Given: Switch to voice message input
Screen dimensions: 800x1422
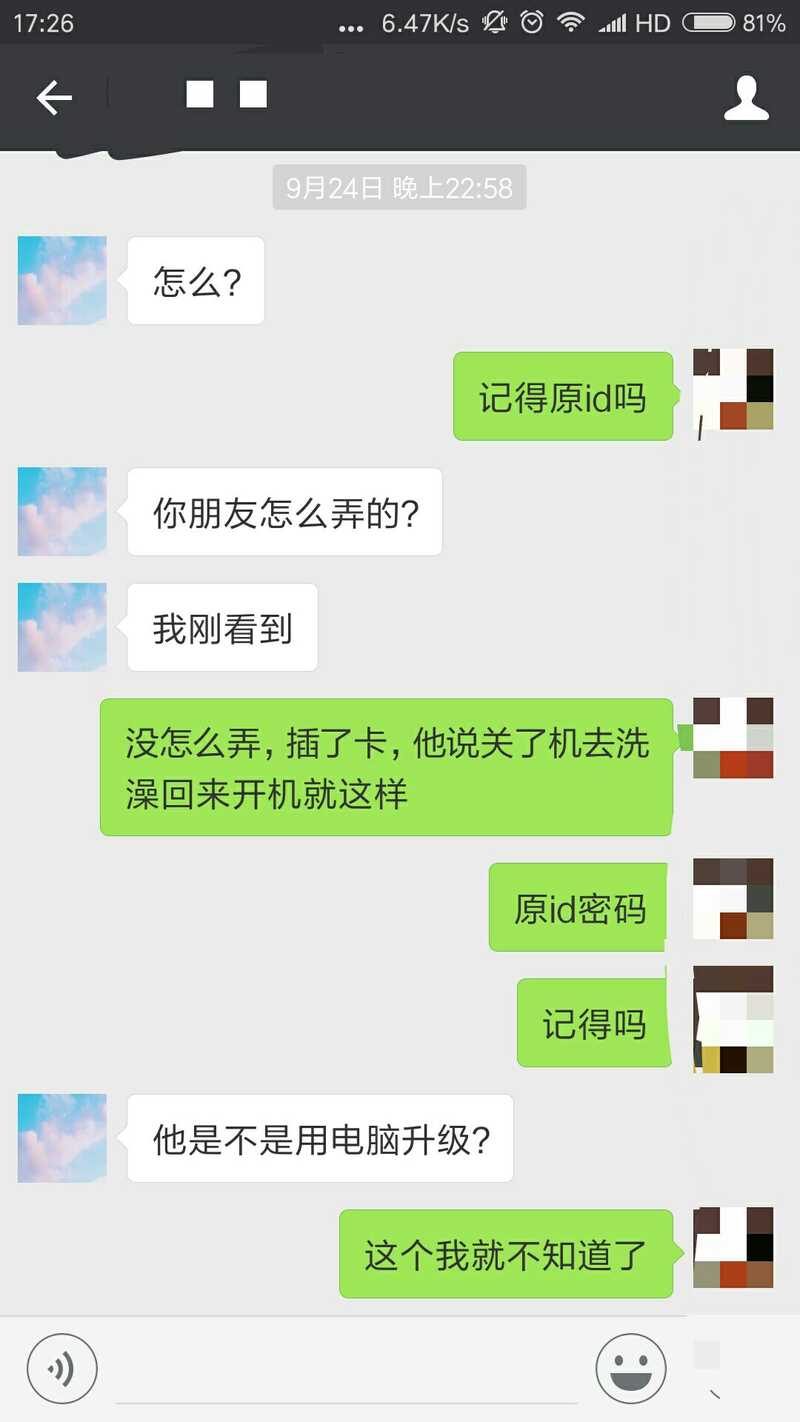Looking at the screenshot, I should pyautogui.click(x=62, y=1368).
